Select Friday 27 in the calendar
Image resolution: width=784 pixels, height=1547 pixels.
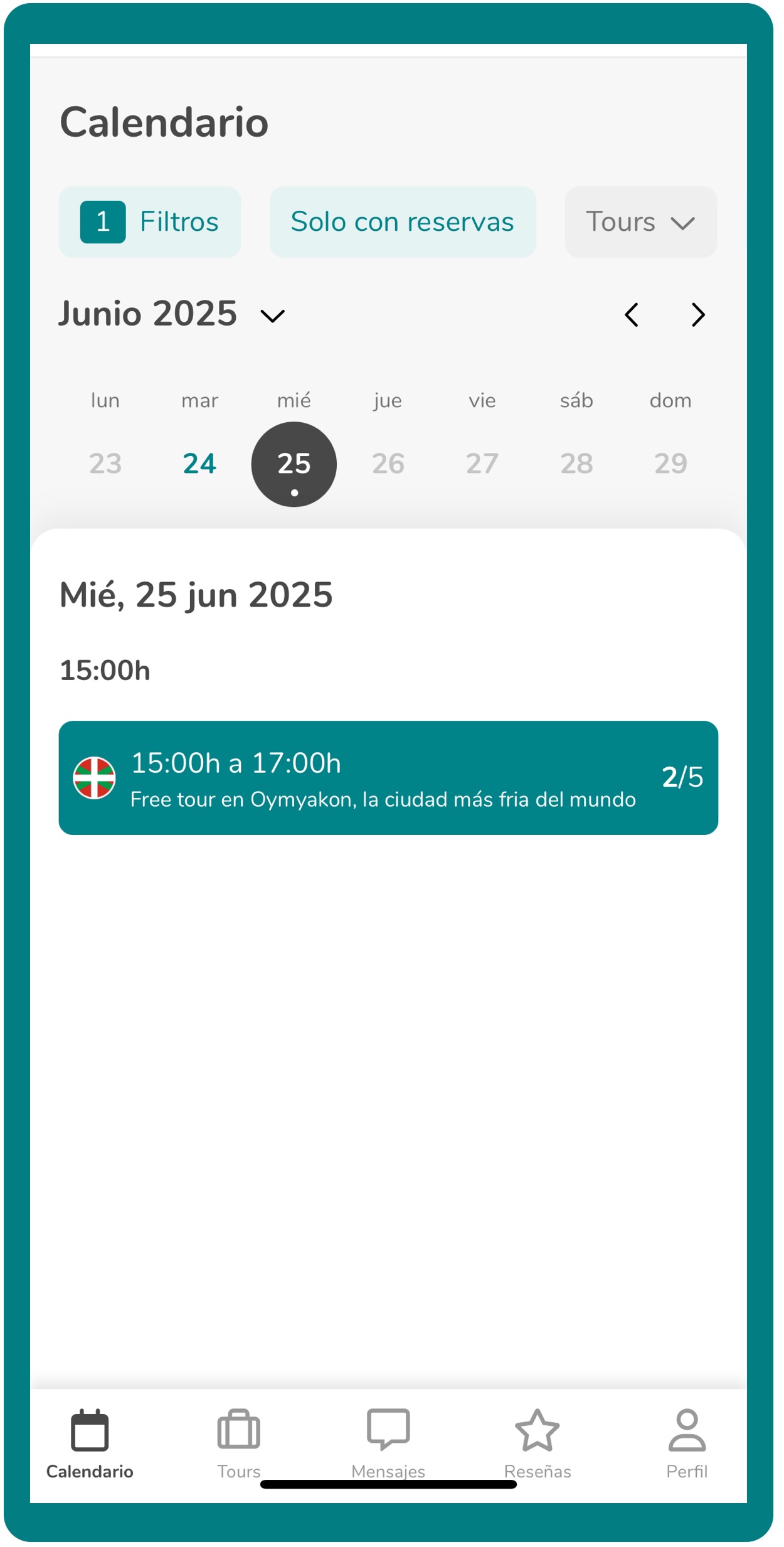click(482, 464)
